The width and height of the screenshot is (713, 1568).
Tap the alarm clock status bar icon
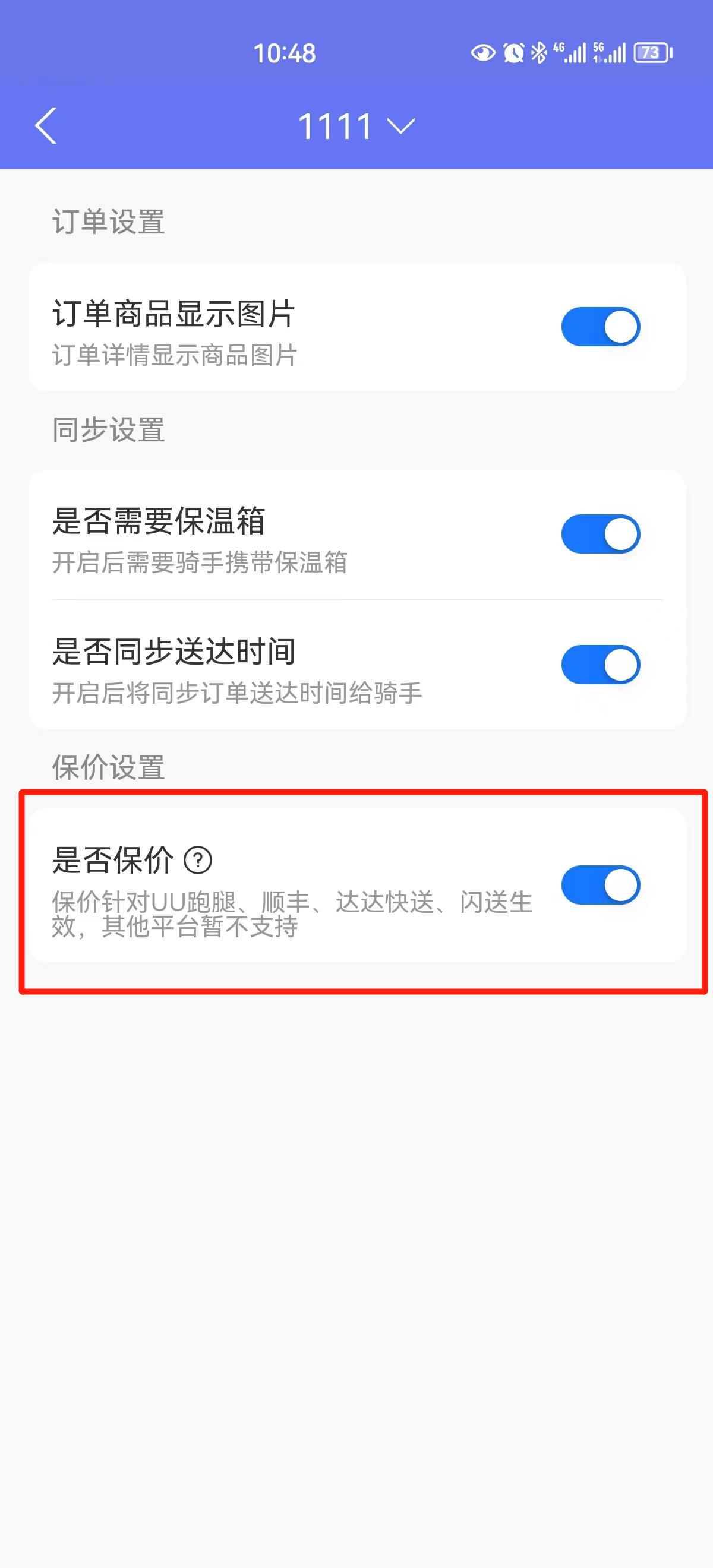[513, 53]
